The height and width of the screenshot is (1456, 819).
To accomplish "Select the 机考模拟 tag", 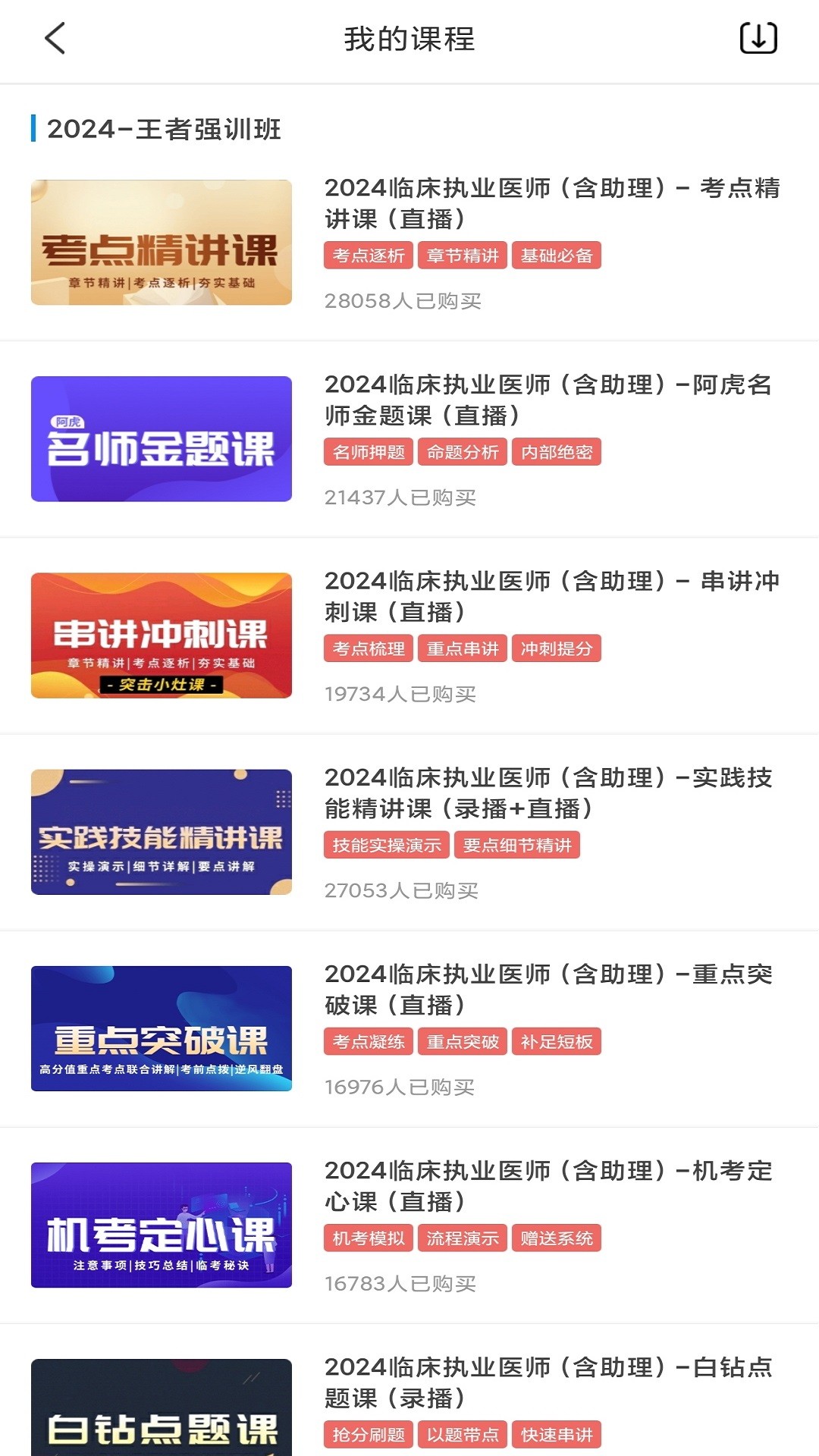I will click(369, 1238).
